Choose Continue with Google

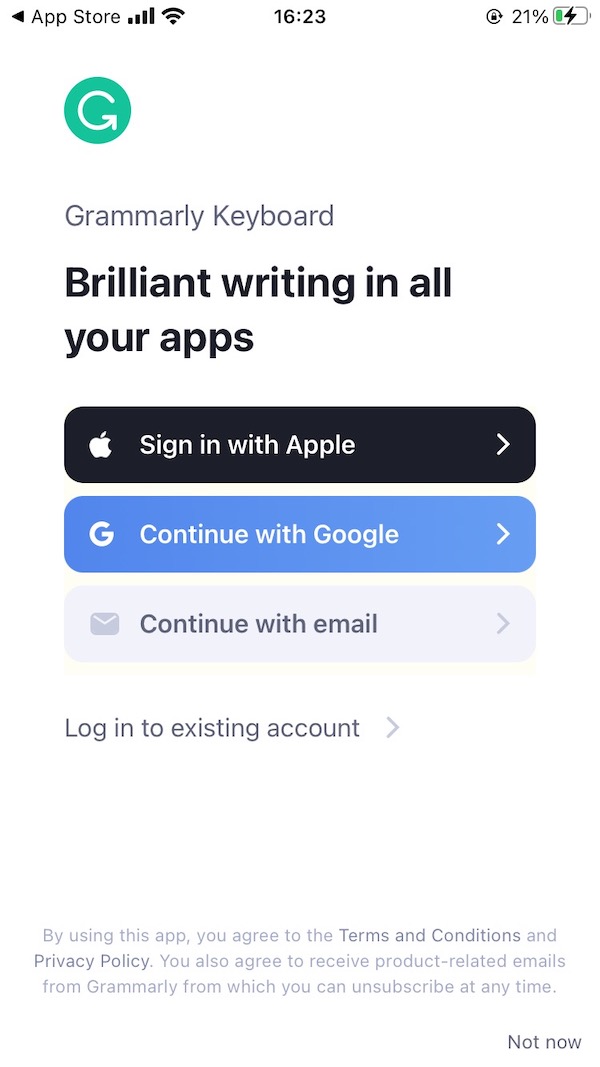click(299, 534)
